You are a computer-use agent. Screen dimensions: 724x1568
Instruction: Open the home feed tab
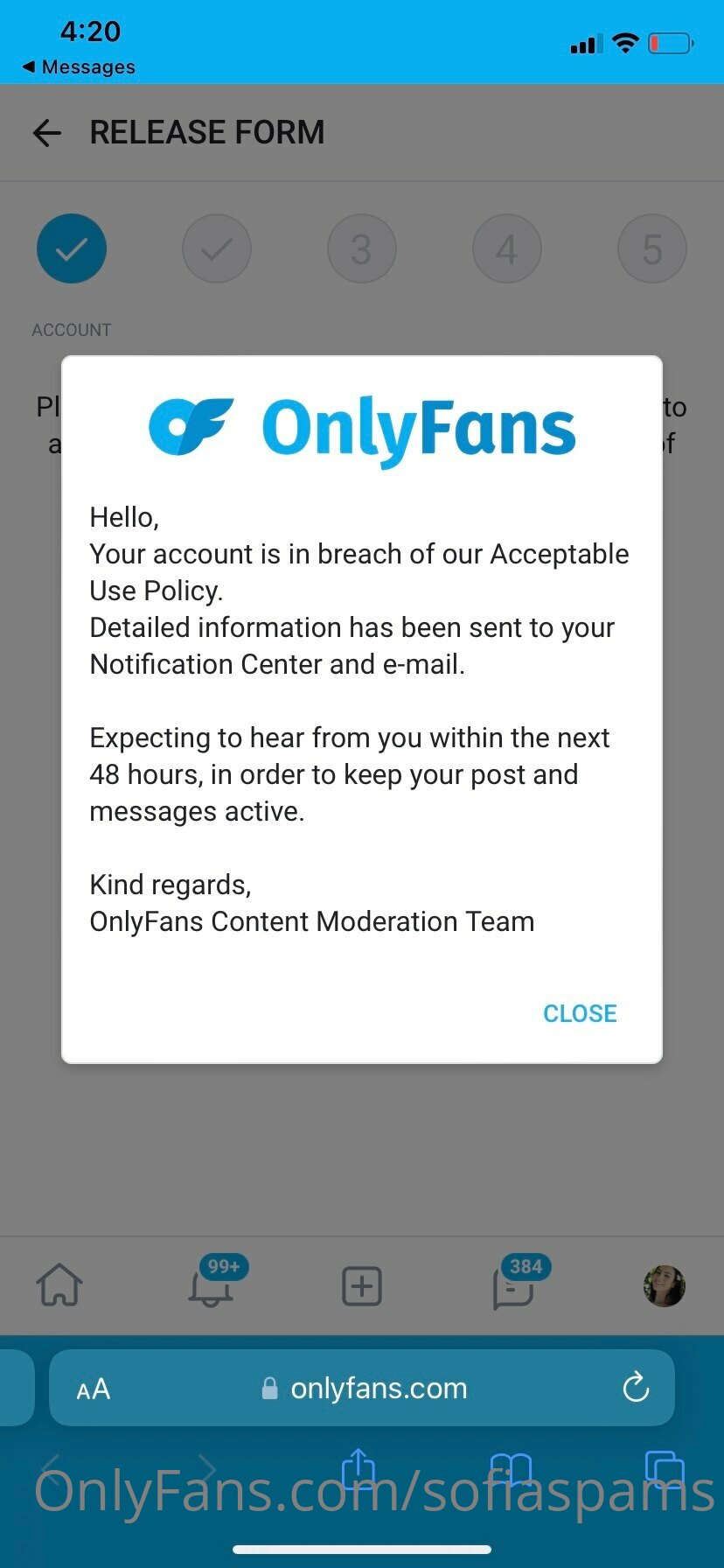pos(59,1286)
